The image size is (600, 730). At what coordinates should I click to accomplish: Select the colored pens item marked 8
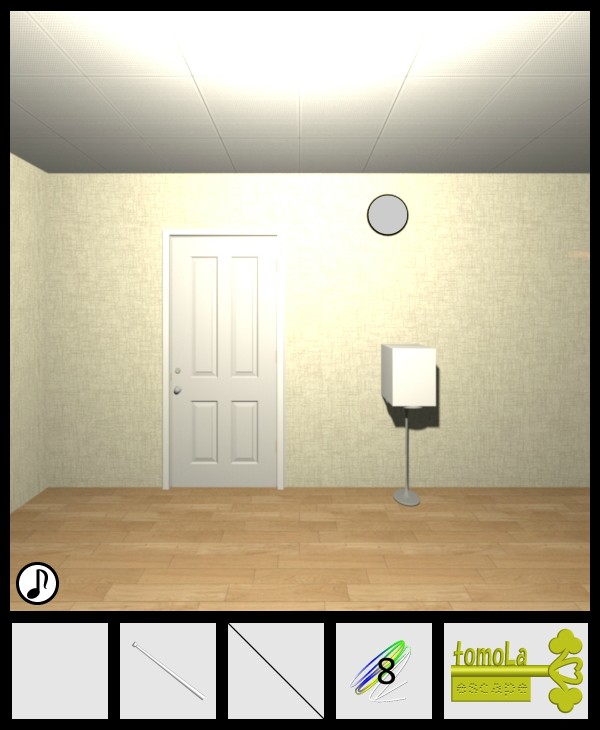coord(384,671)
